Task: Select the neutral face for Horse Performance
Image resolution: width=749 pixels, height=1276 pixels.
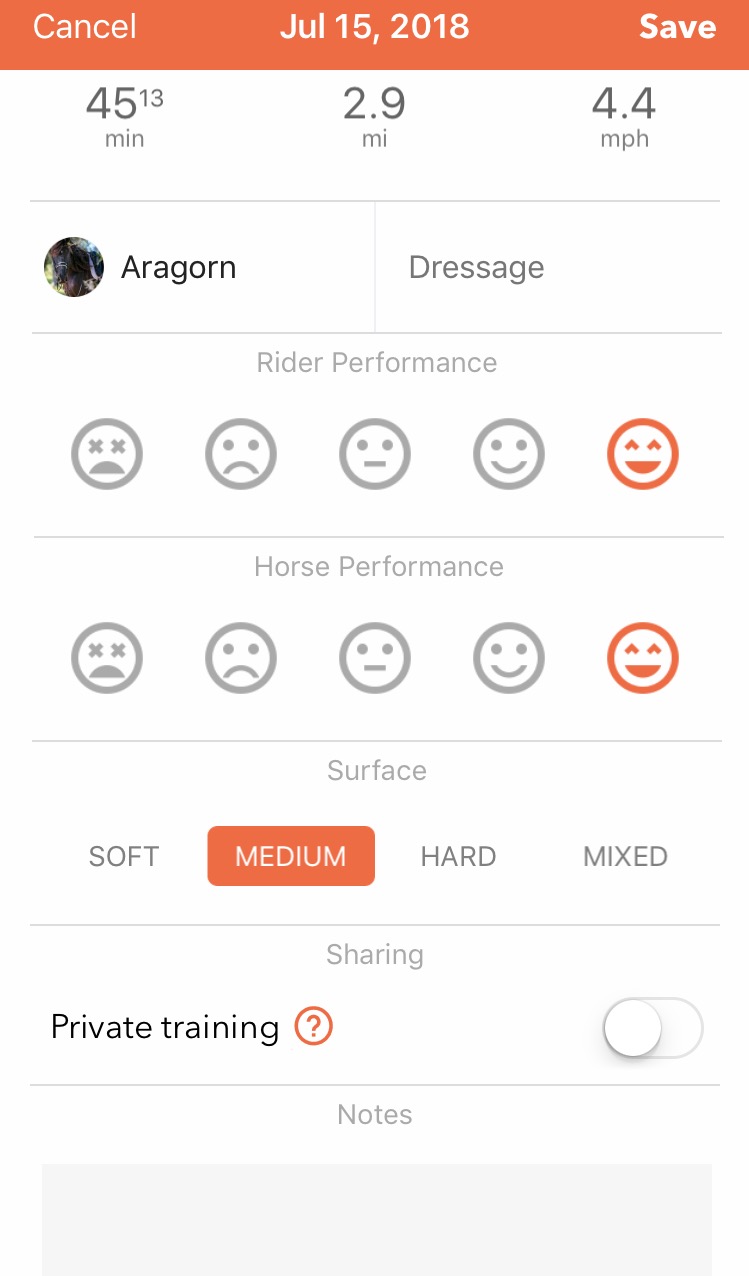Action: click(x=375, y=657)
